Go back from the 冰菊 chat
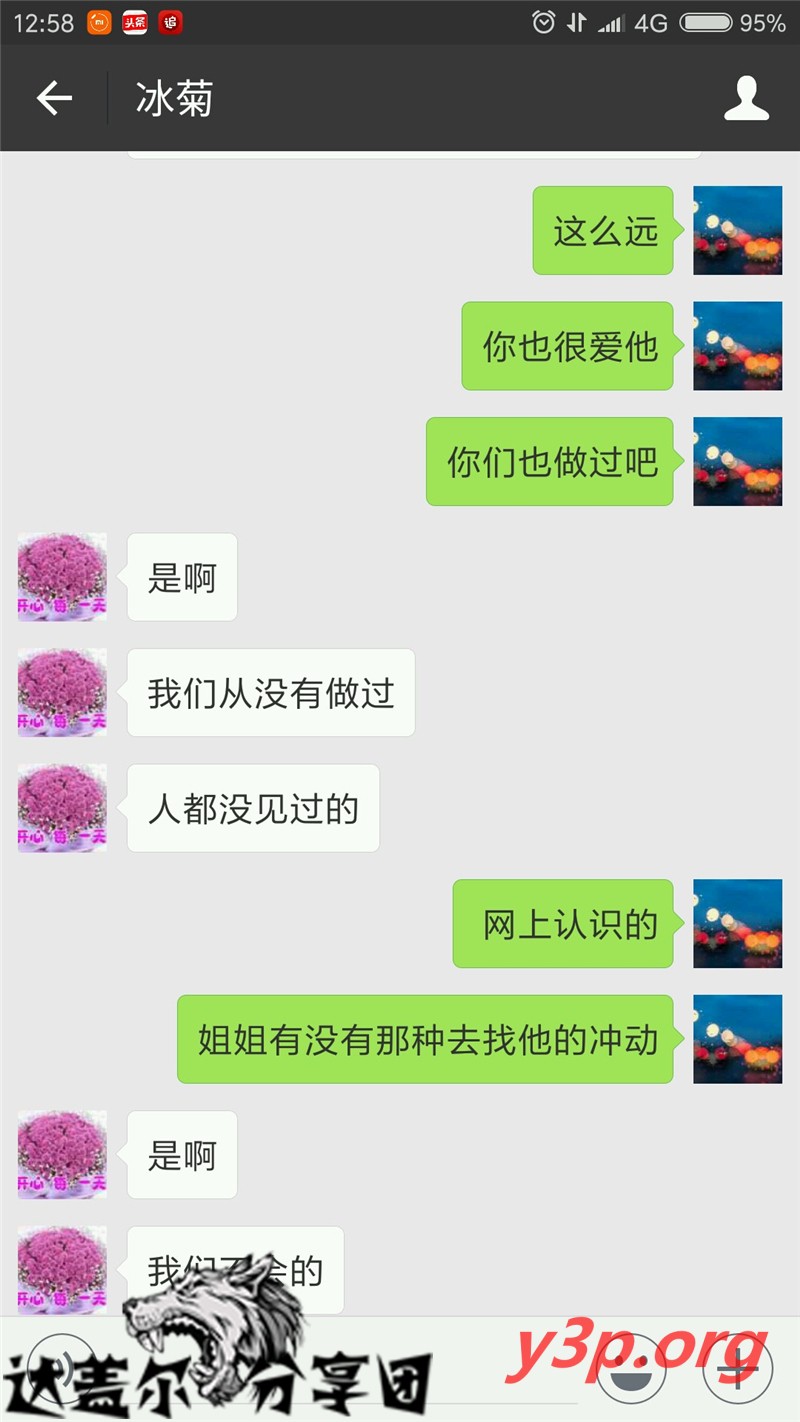The image size is (800, 1422). [54, 98]
